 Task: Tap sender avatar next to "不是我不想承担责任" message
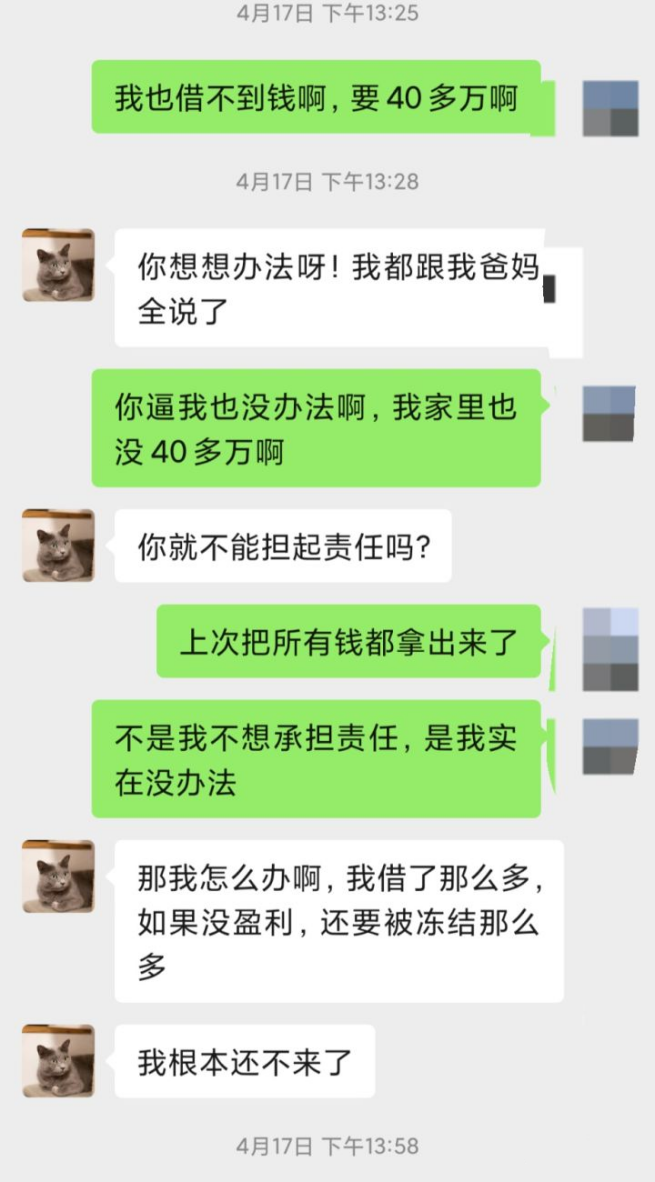pos(610,745)
